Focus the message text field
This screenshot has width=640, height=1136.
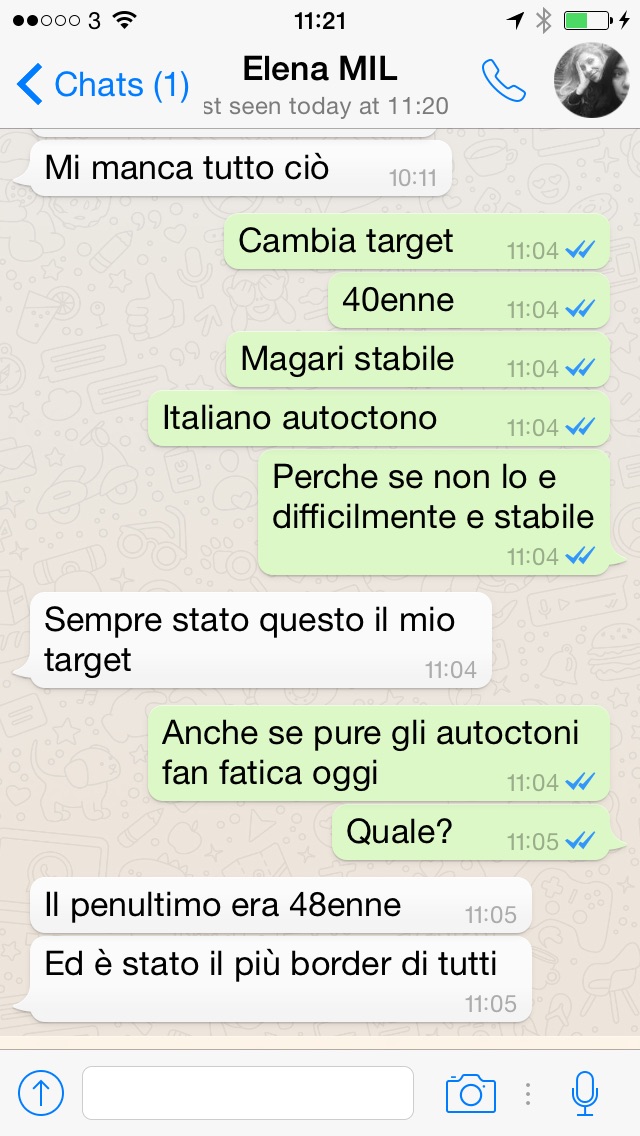tap(247, 1093)
